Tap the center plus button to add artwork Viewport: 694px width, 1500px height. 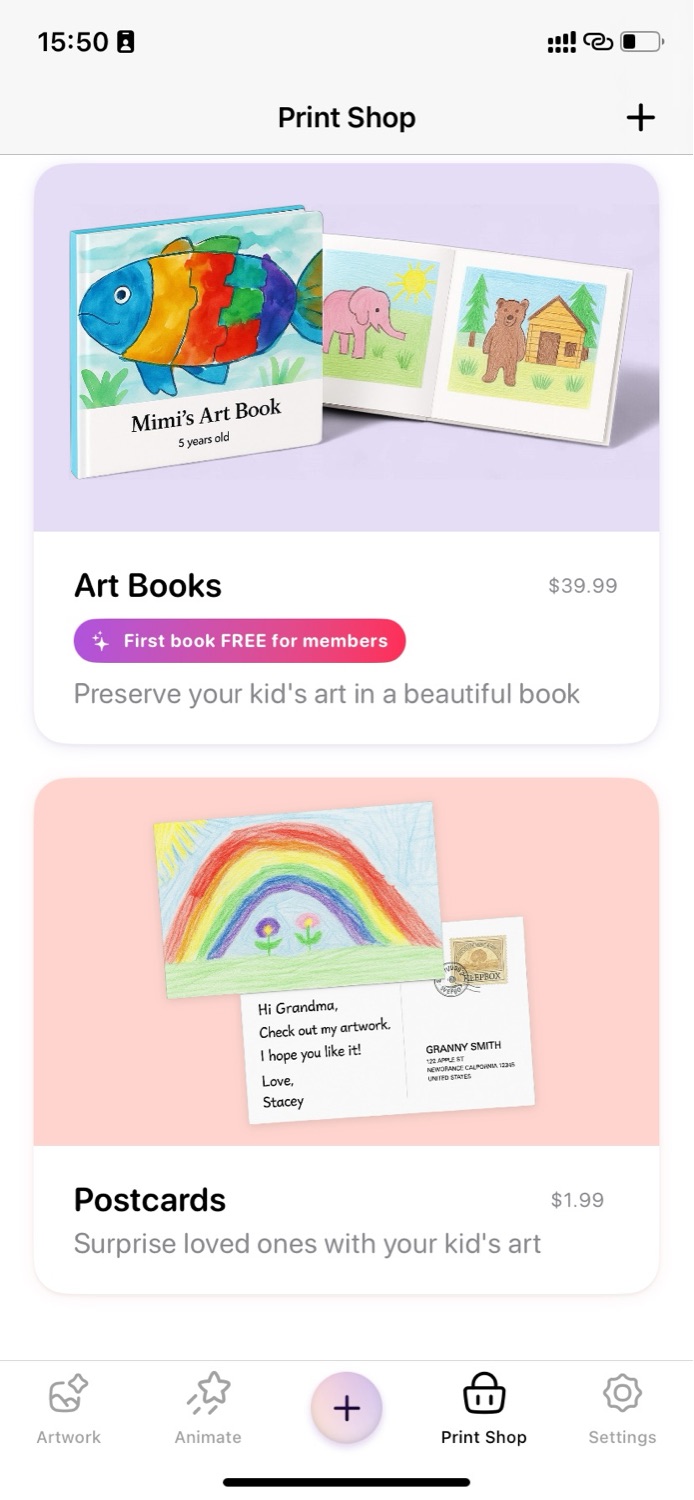[346, 1408]
